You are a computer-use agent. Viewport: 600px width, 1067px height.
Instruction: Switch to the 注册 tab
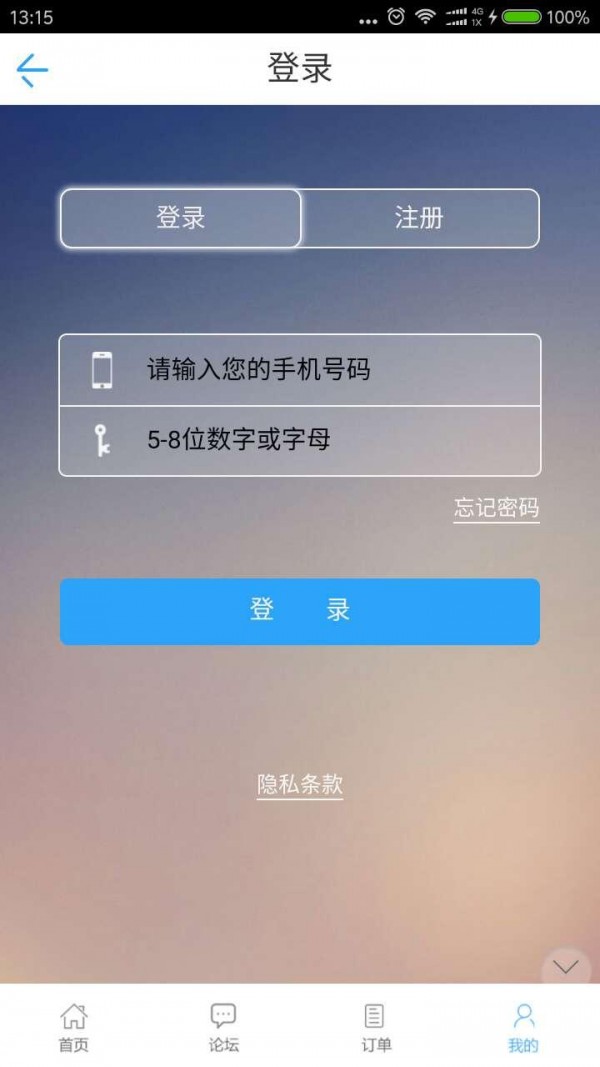(419, 218)
